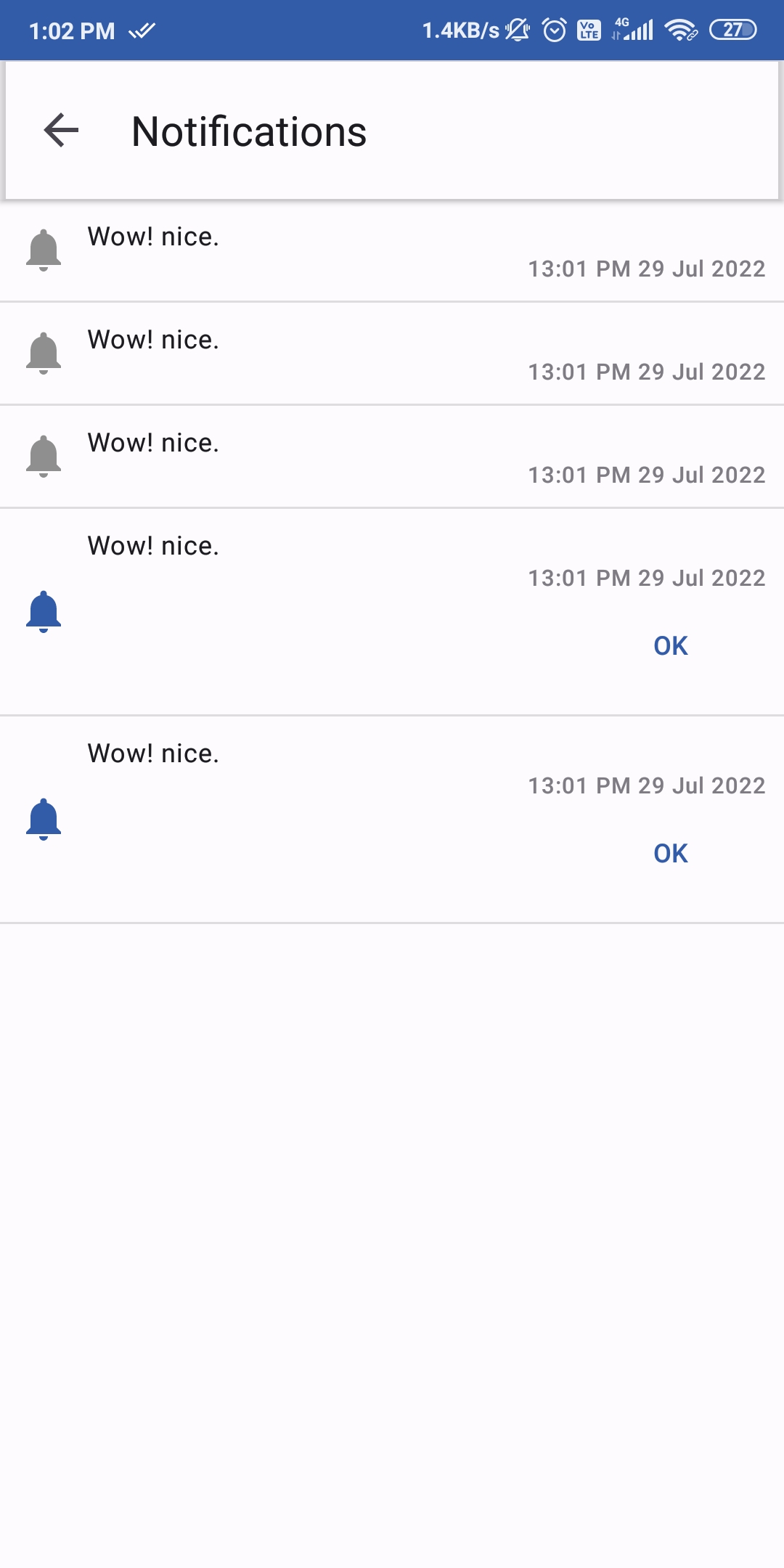Click the grey bell icon on first notification
Screen dimensions: 784x1568
click(x=45, y=249)
